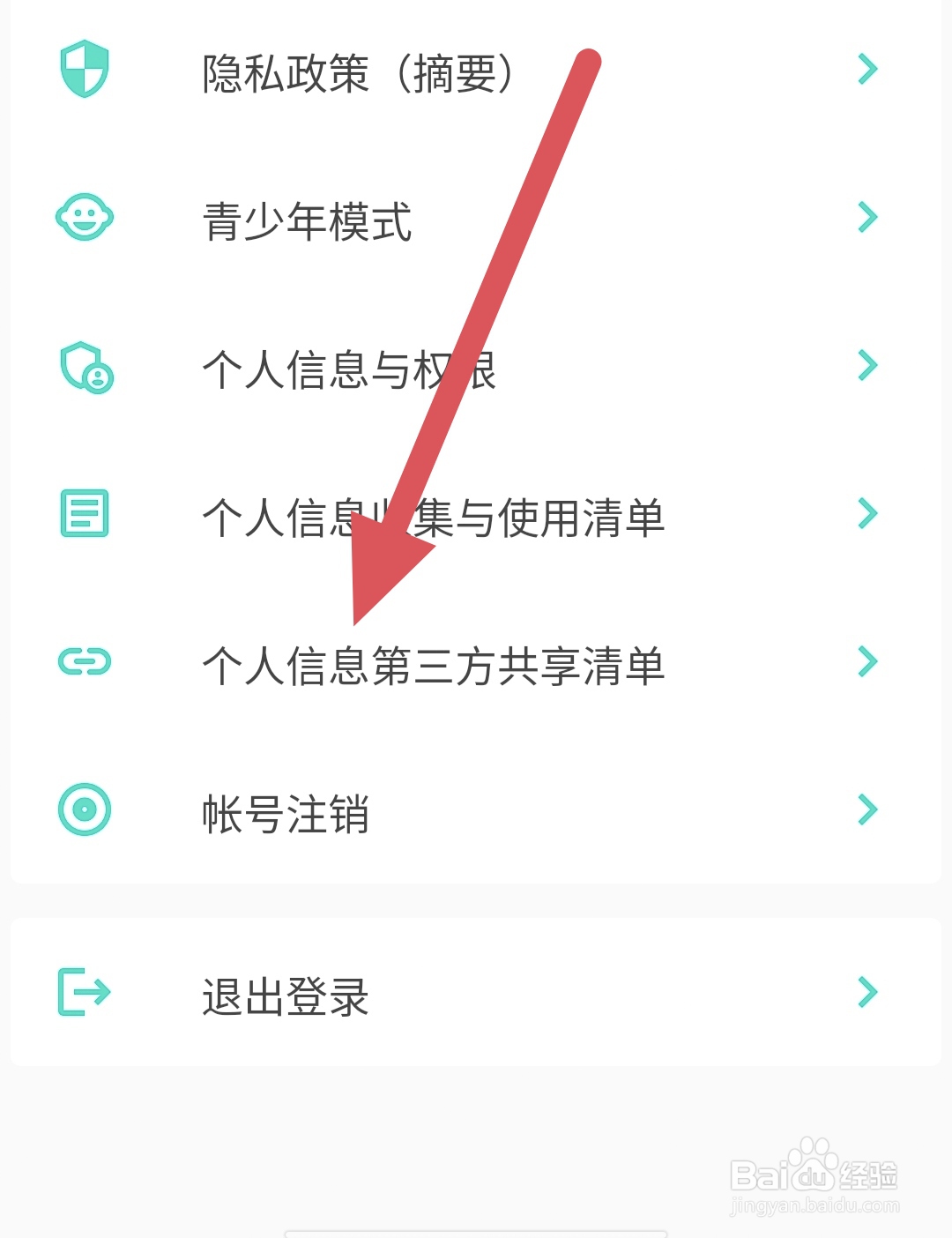Click the document list icon beside 个人信息收集与使用清单
The image size is (952, 1238).
click(84, 514)
